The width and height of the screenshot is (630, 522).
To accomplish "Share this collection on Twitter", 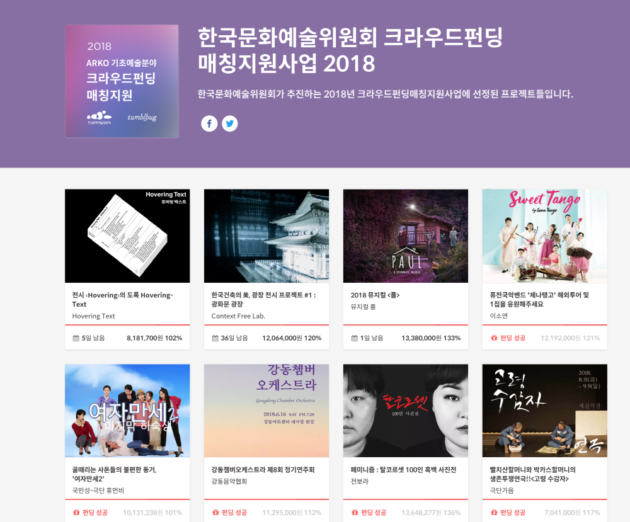I will [230, 123].
